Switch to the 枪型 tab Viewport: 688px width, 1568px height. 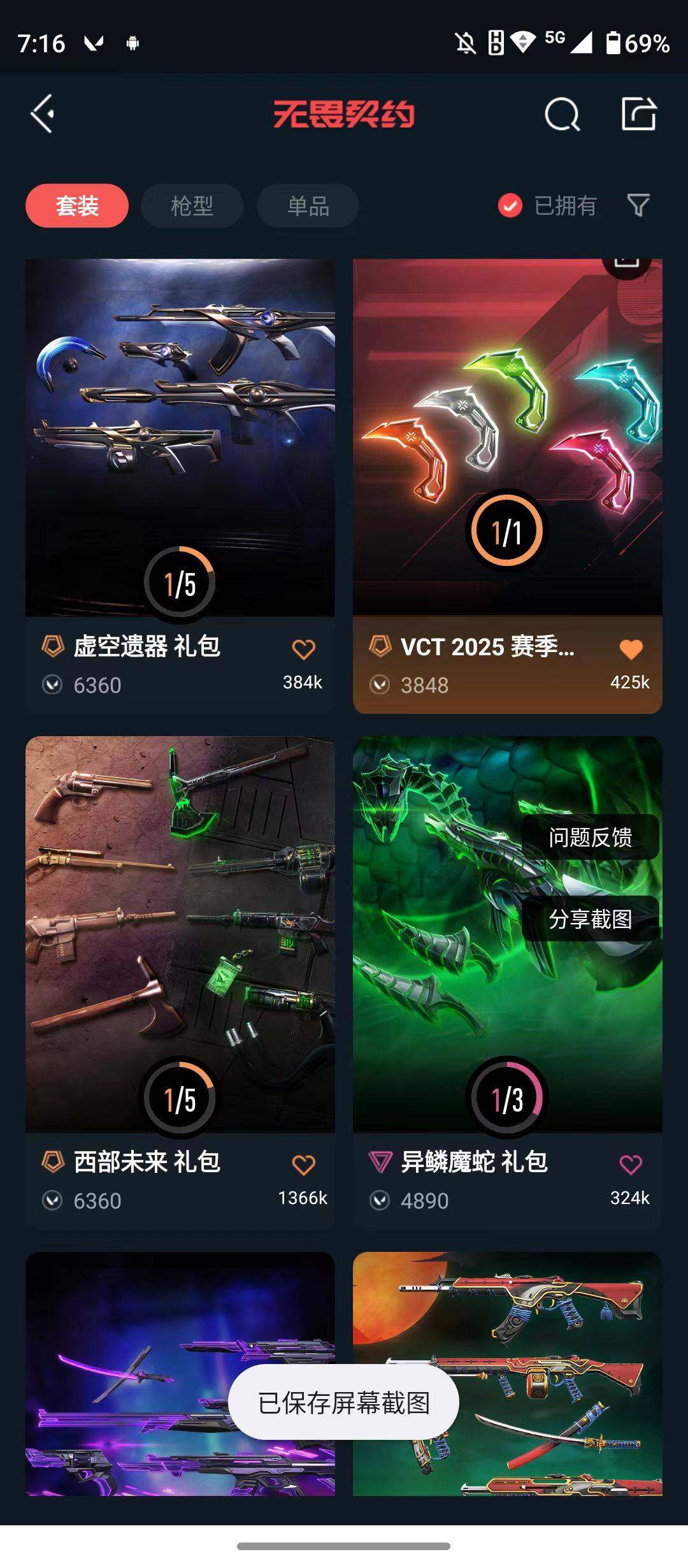[x=192, y=206]
